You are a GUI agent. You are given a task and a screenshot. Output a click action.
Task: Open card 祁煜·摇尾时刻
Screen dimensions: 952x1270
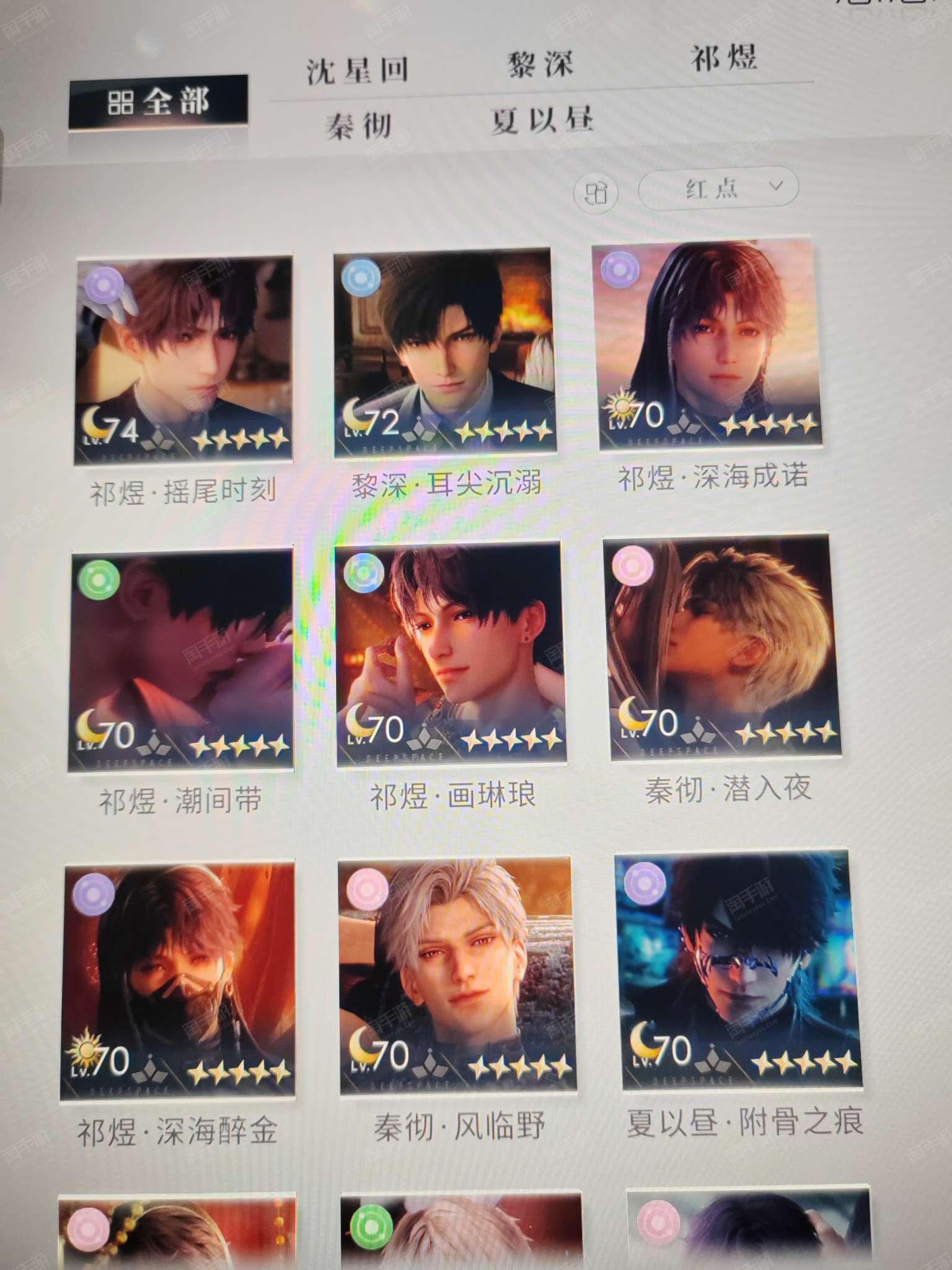coord(183,360)
